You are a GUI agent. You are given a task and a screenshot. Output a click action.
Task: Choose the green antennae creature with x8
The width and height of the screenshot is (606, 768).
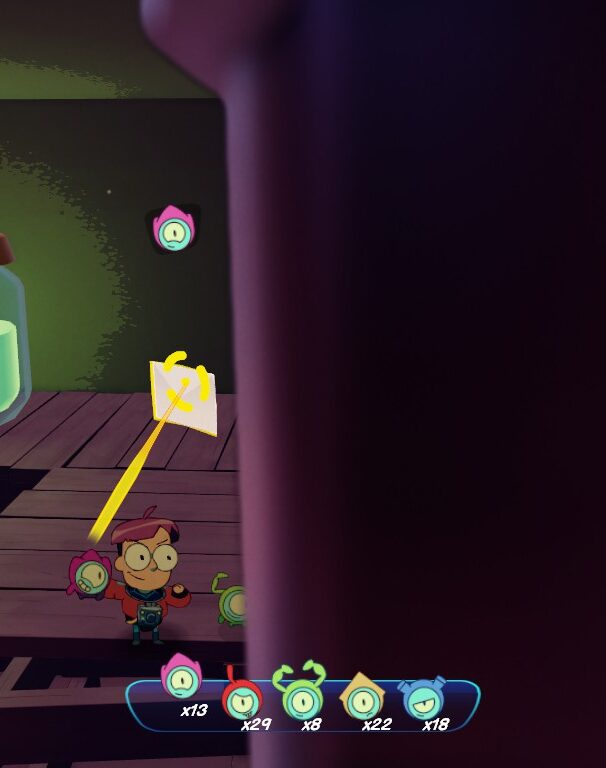301,694
